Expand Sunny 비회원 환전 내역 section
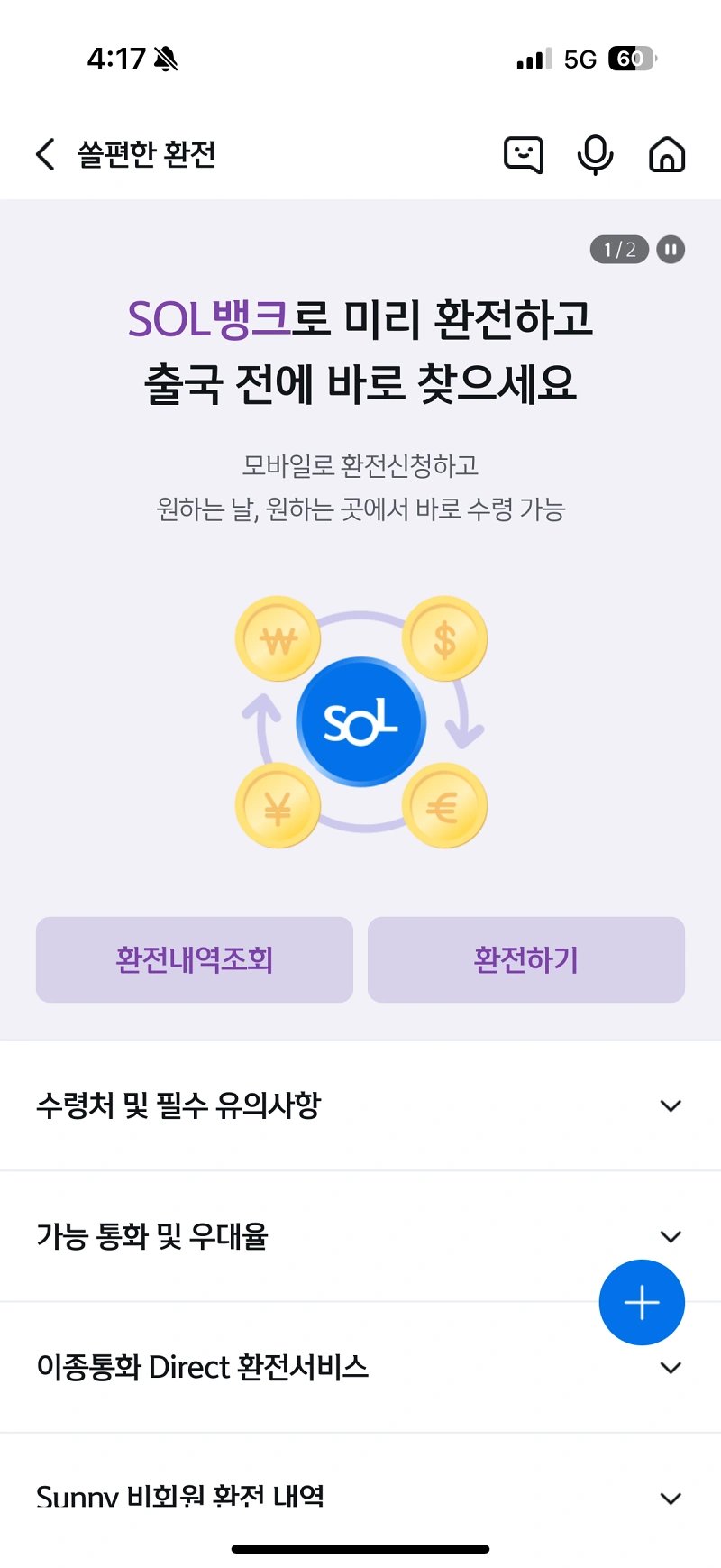The height and width of the screenshot is (1568, 721). coord(360,1497)
